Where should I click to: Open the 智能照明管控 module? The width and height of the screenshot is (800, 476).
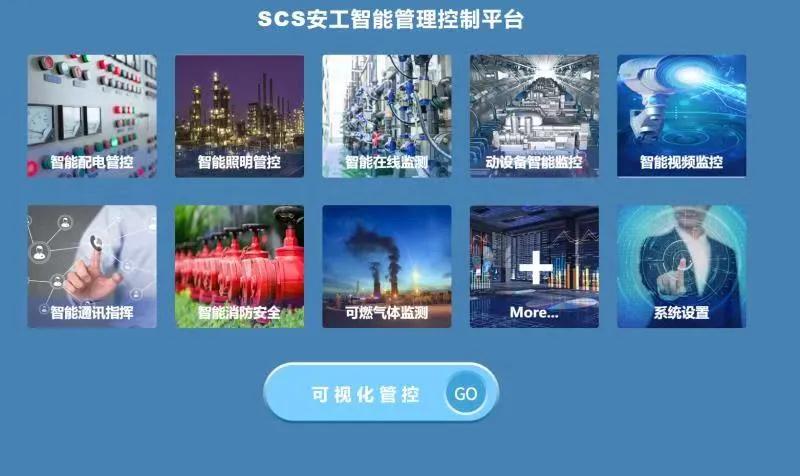point(239,116)
